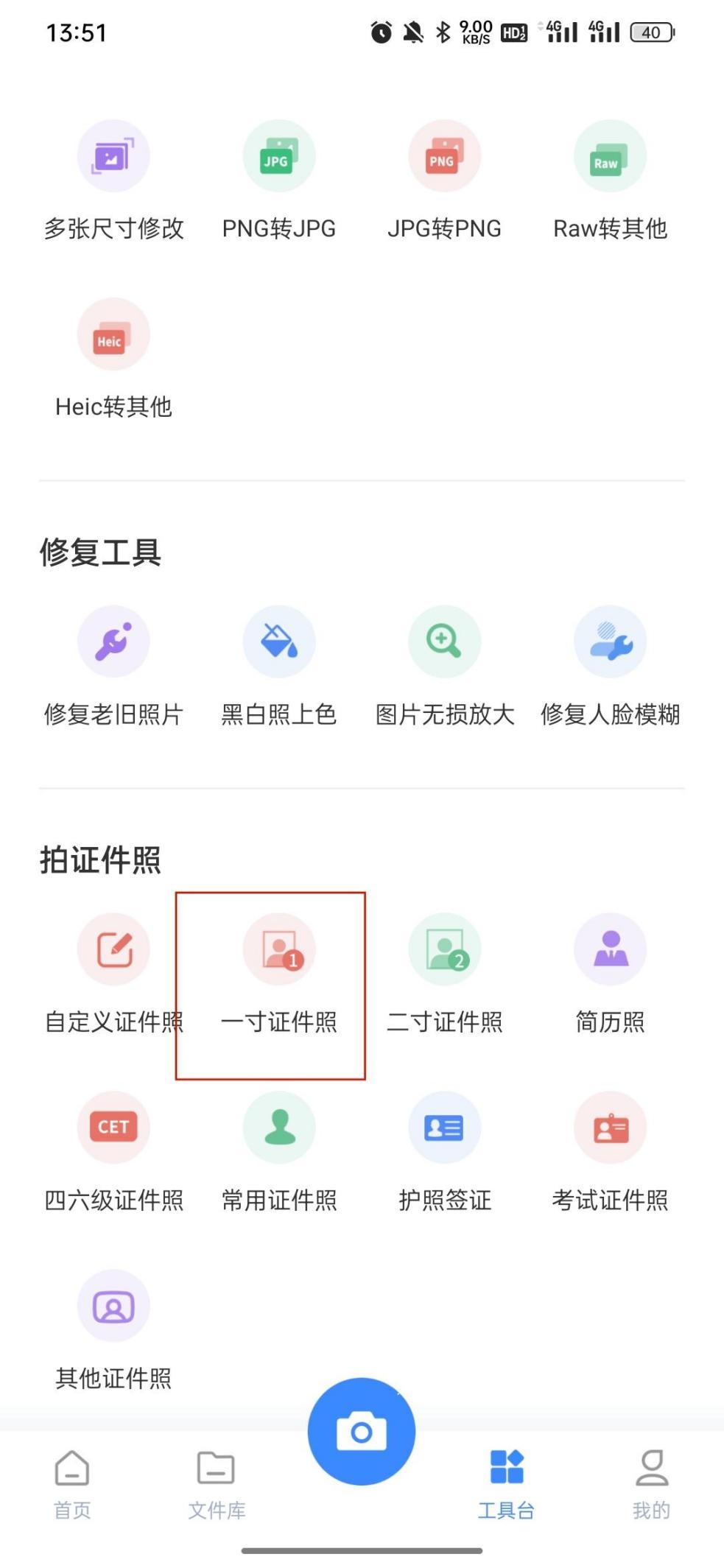Screen dimensions: 724x1568
Task: Select the PNG转JPG converter
Action: click(279, 177)
